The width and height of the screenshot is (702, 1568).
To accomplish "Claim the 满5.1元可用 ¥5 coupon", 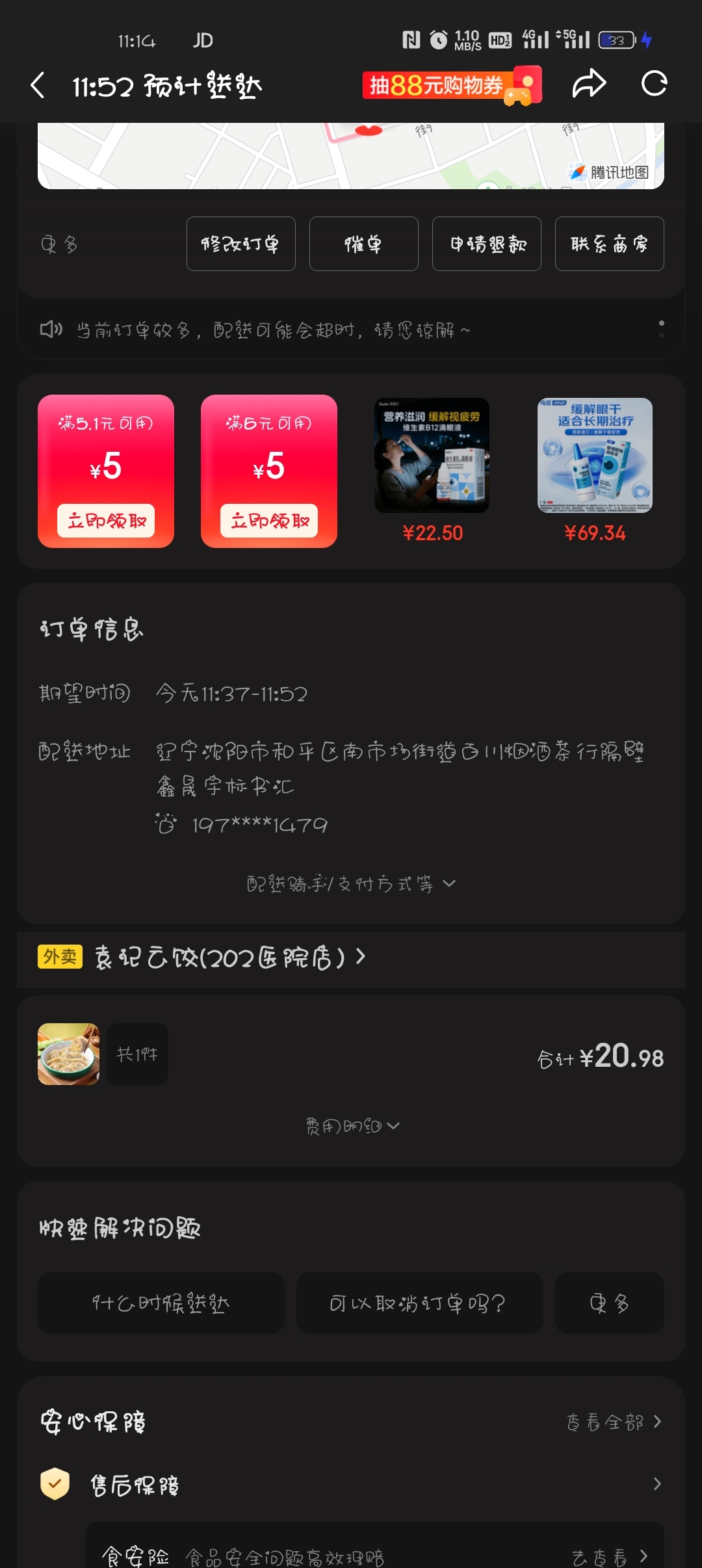I will tap(106, 521).
